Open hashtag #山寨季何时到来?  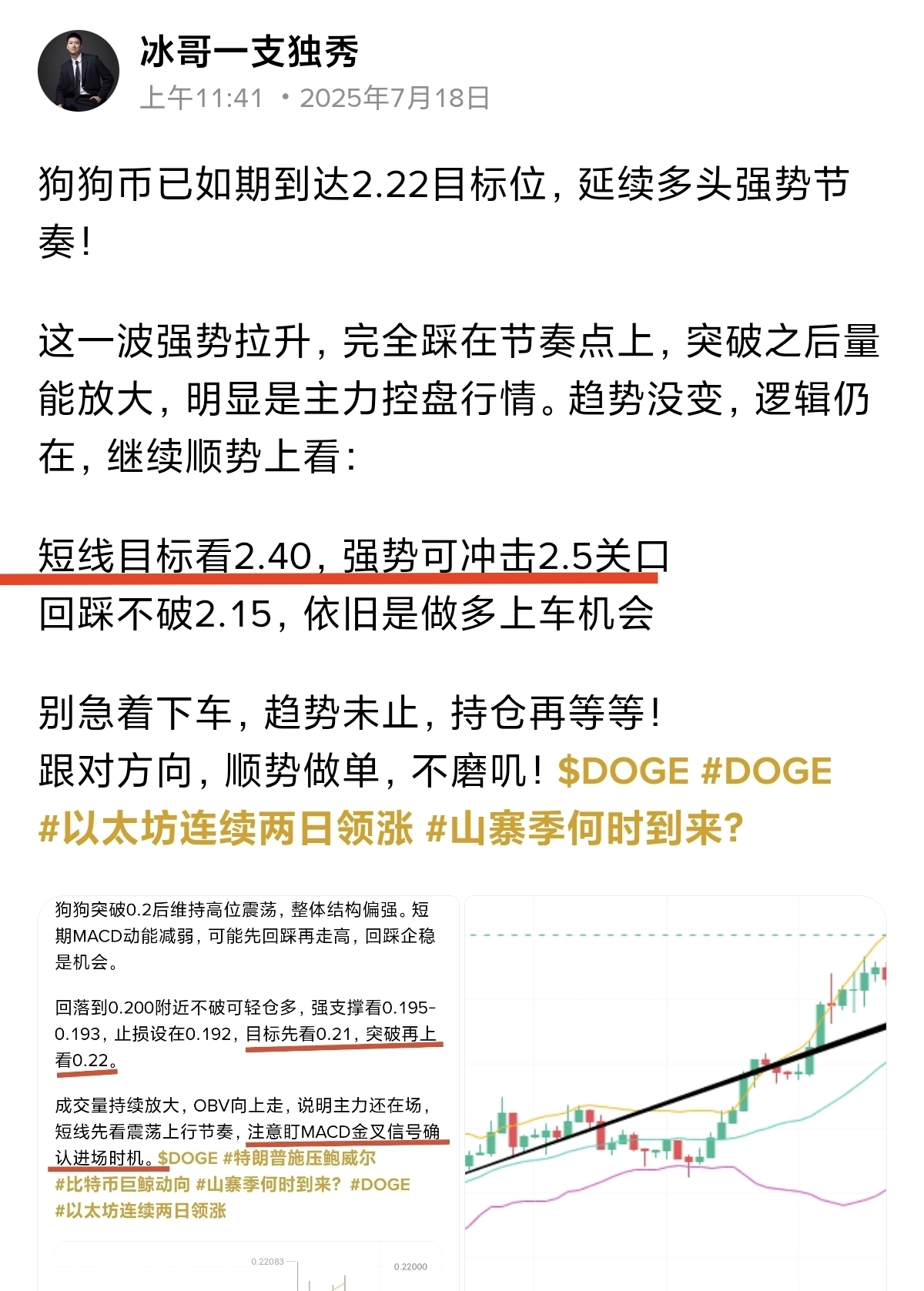click(x=584, y=829)
